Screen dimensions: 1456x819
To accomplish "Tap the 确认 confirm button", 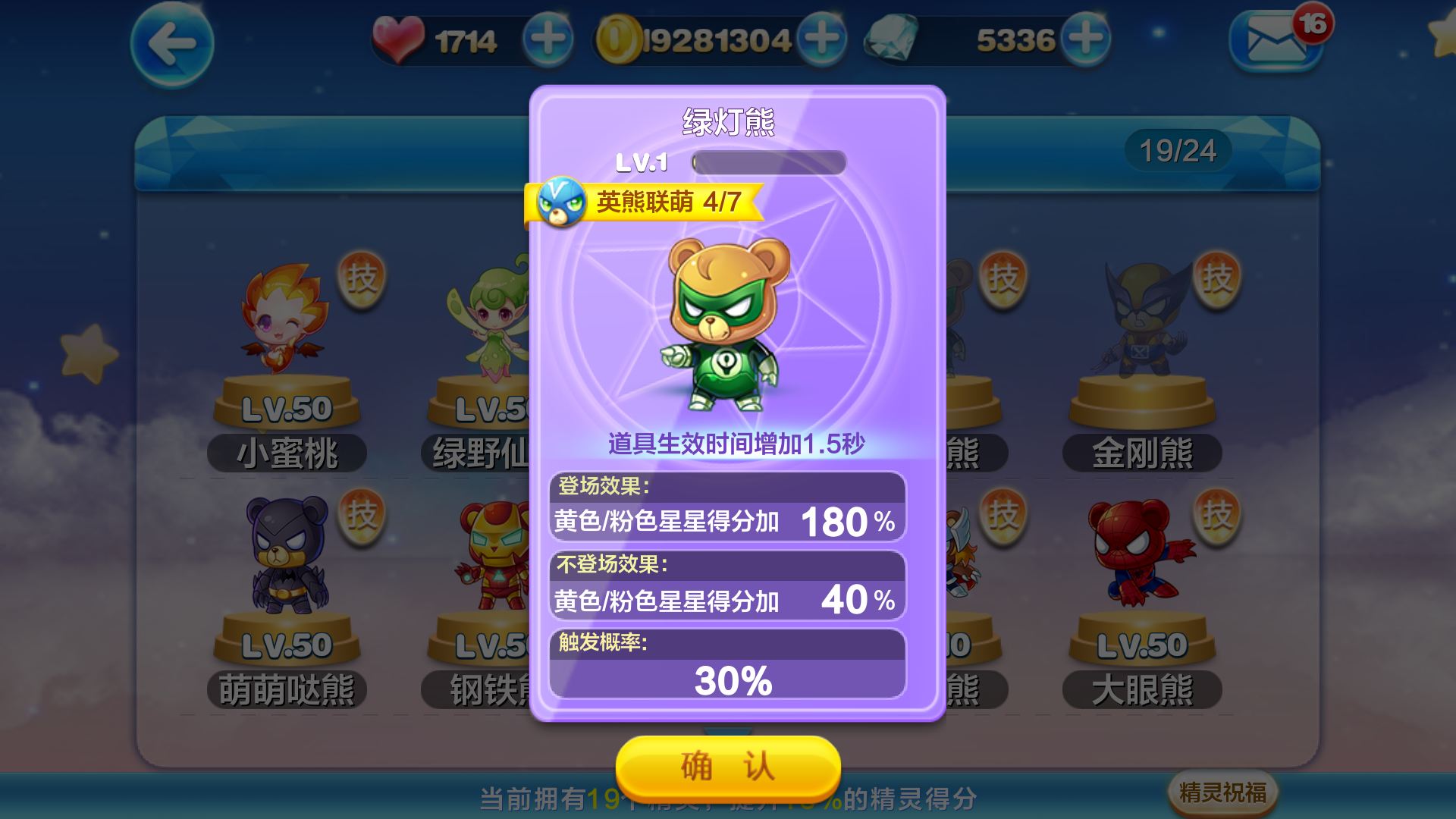I will (727, 767).
